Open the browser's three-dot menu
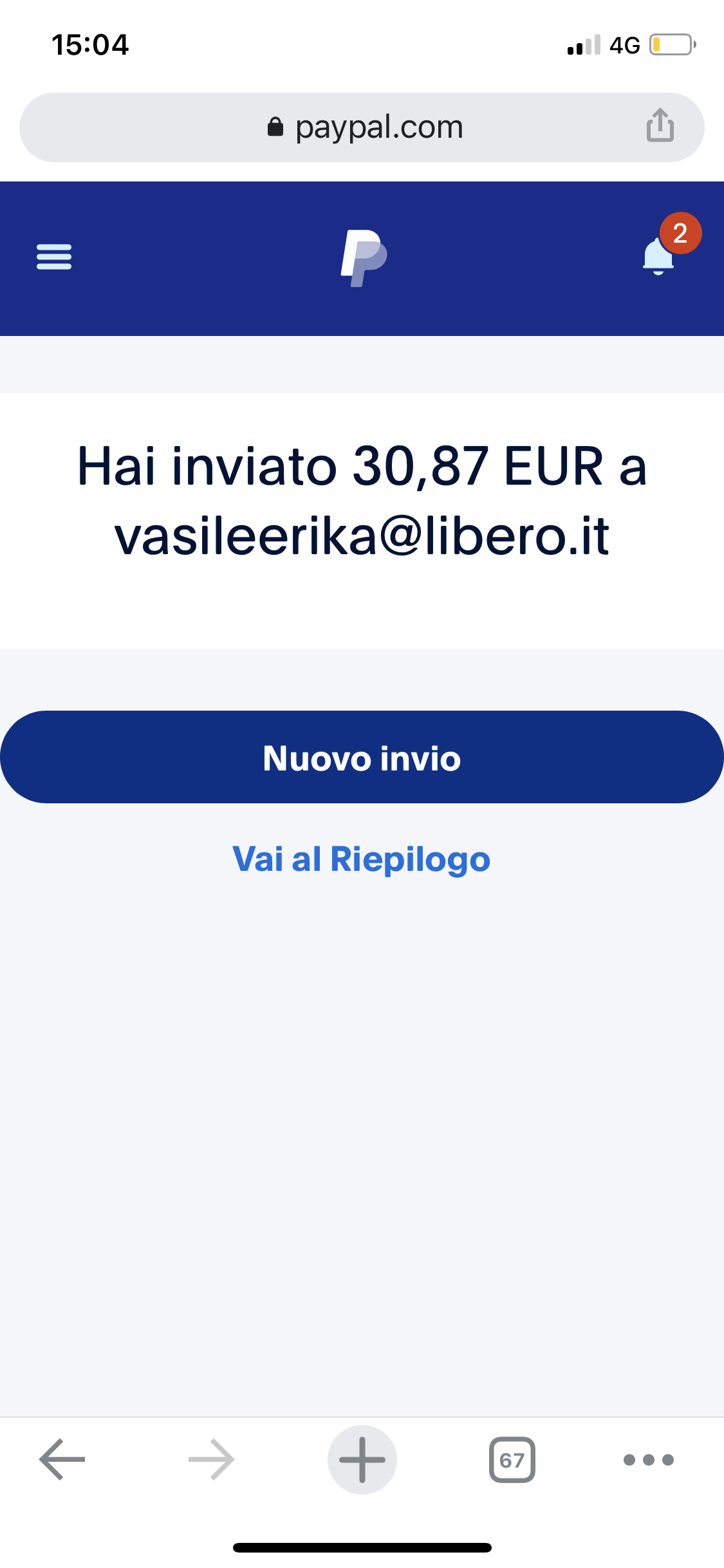The width and height of the screenshot is (724, 1568). tap(649, 1459)
